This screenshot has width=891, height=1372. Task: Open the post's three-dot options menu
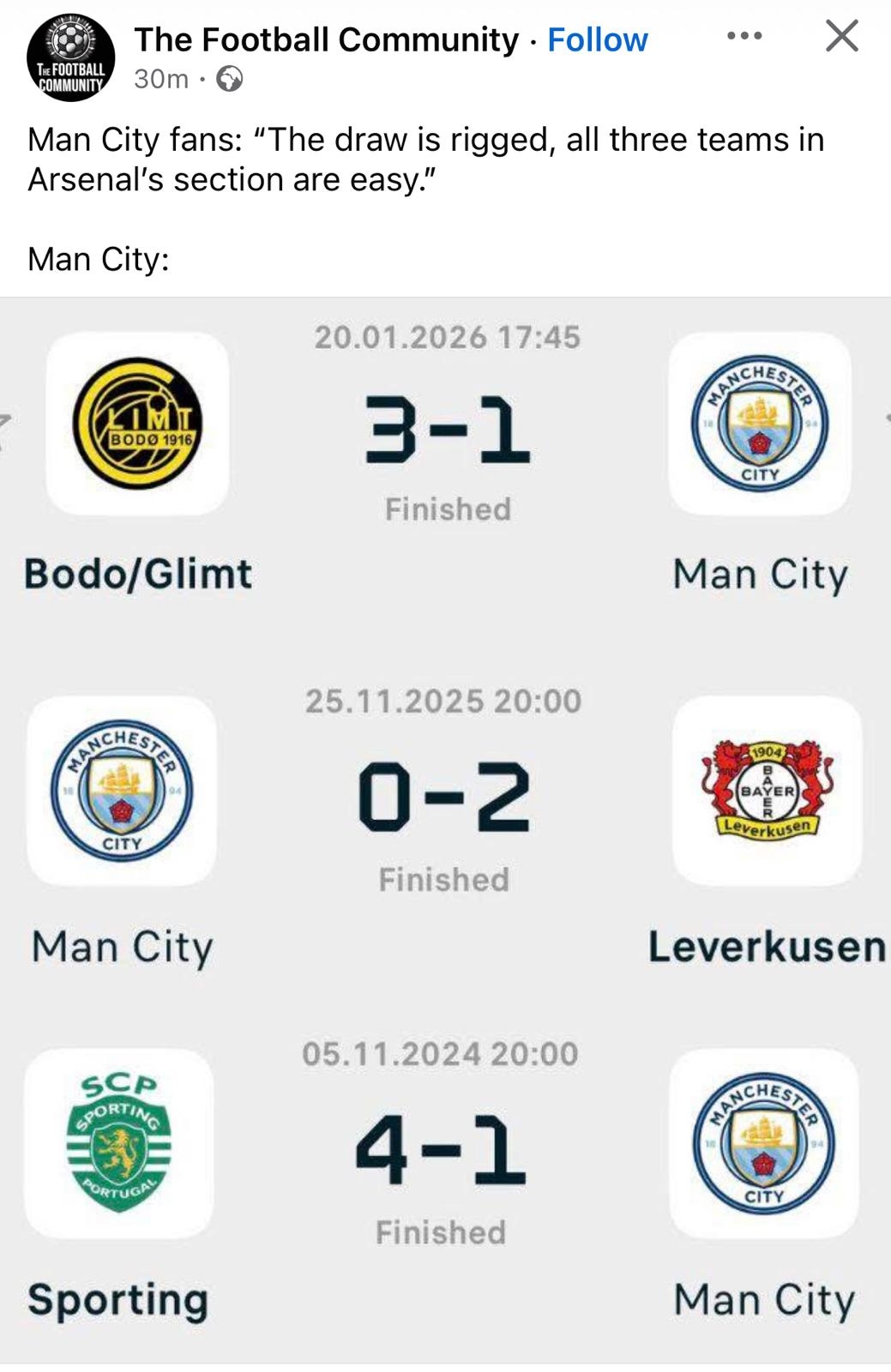pyautogui.click(x=744, y=36)
